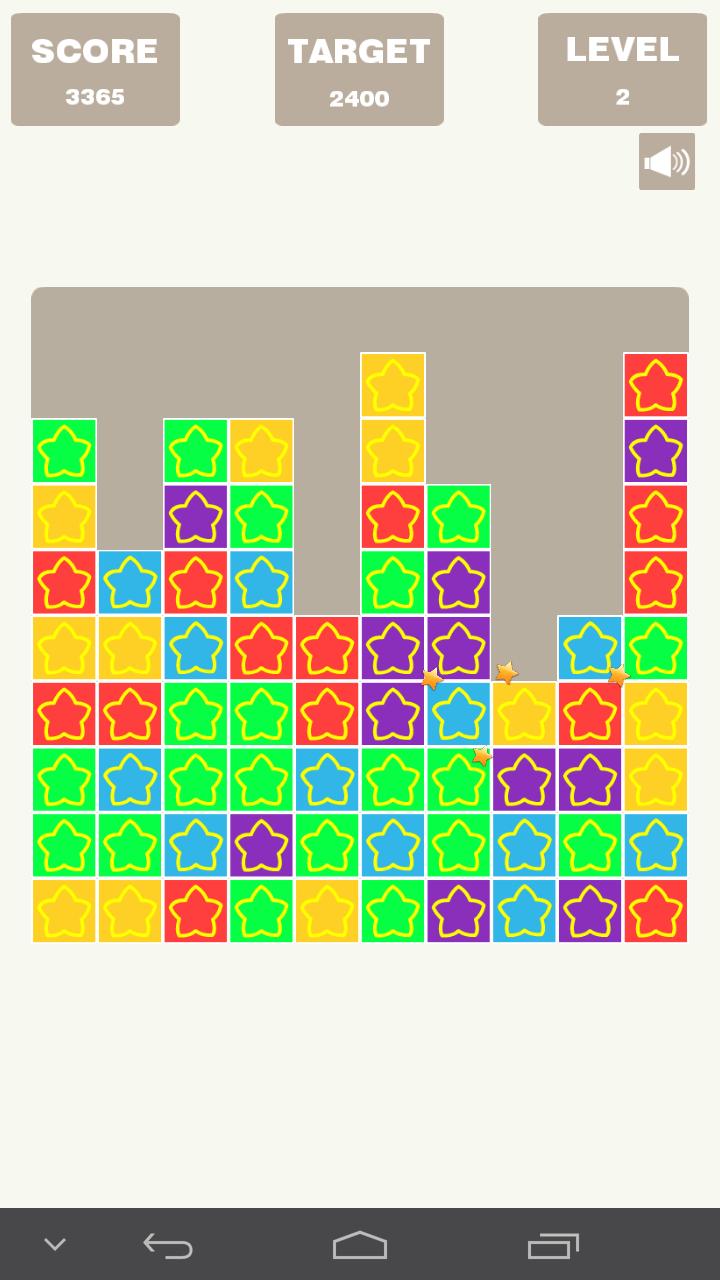Pop the yellow star topping the tallest middle column
The image size is (720, 1280).
tap(393, 385)
